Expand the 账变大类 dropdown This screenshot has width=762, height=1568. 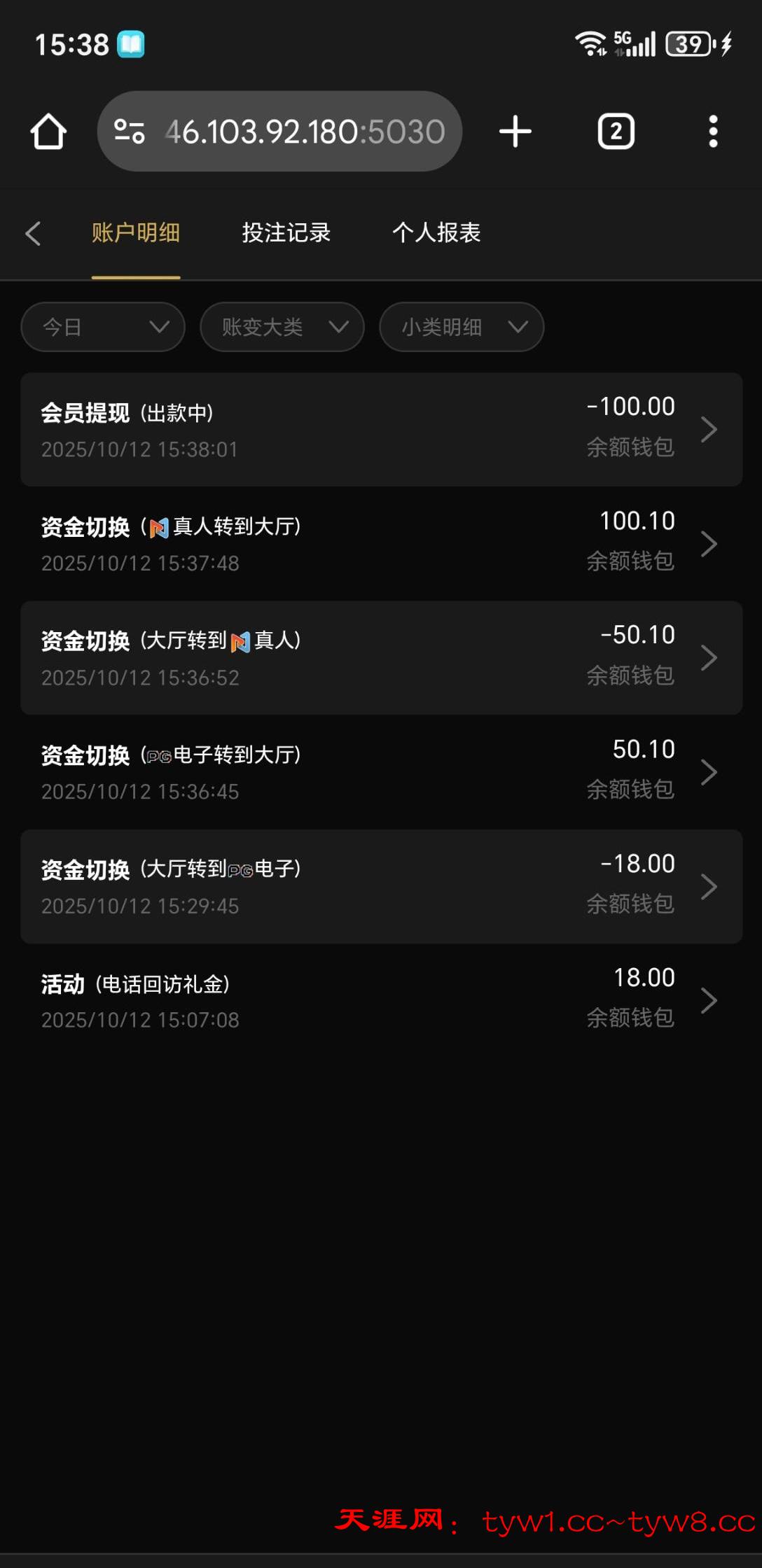coord(282,327)
